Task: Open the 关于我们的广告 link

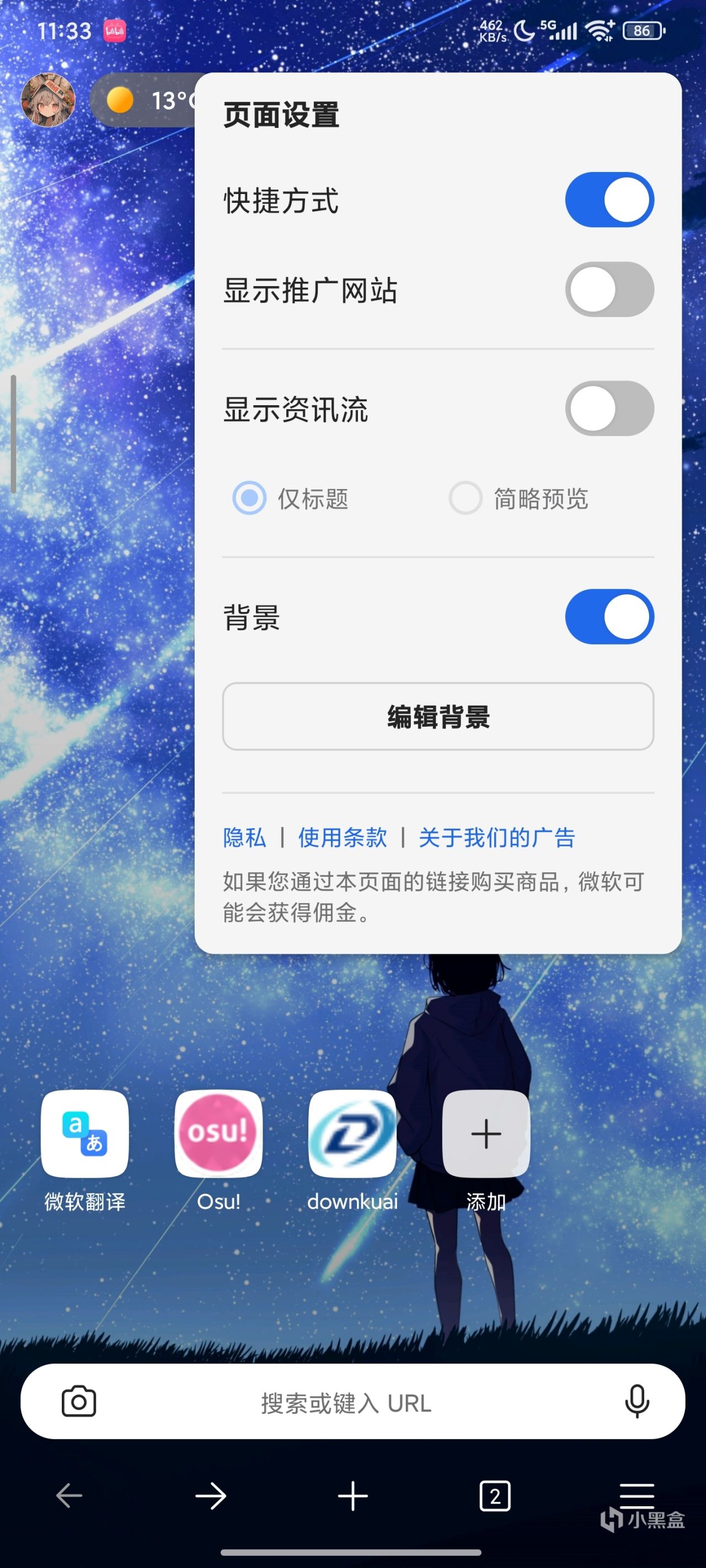Action: pyautogui.click(x=496, y=837)
